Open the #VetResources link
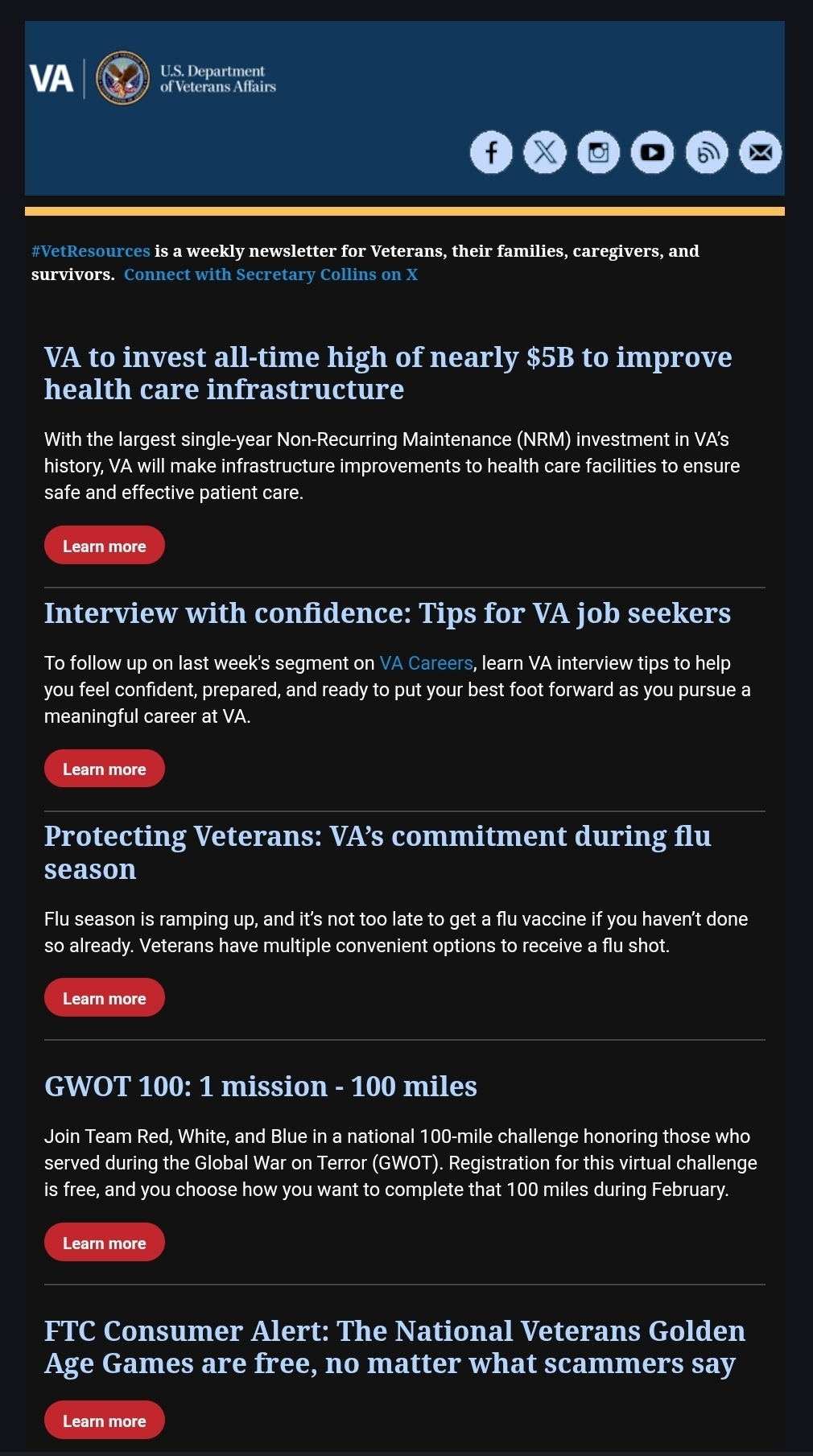Screen dimensions: 813x1456 (91, 251)
